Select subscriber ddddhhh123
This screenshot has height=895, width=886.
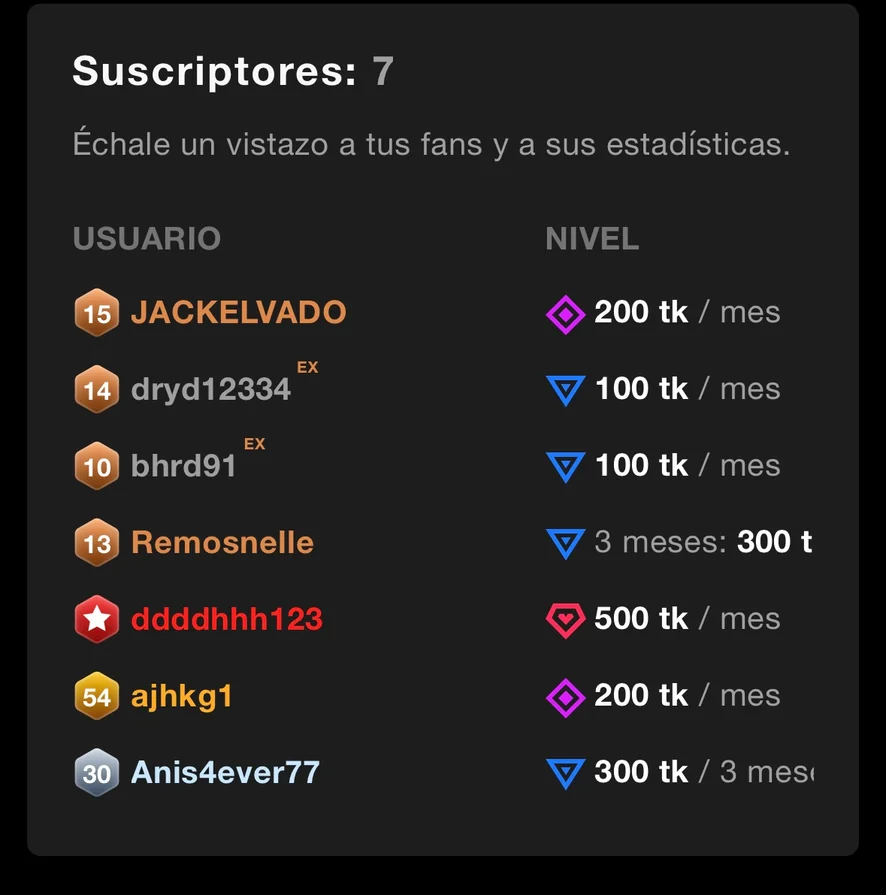(226, 620)
